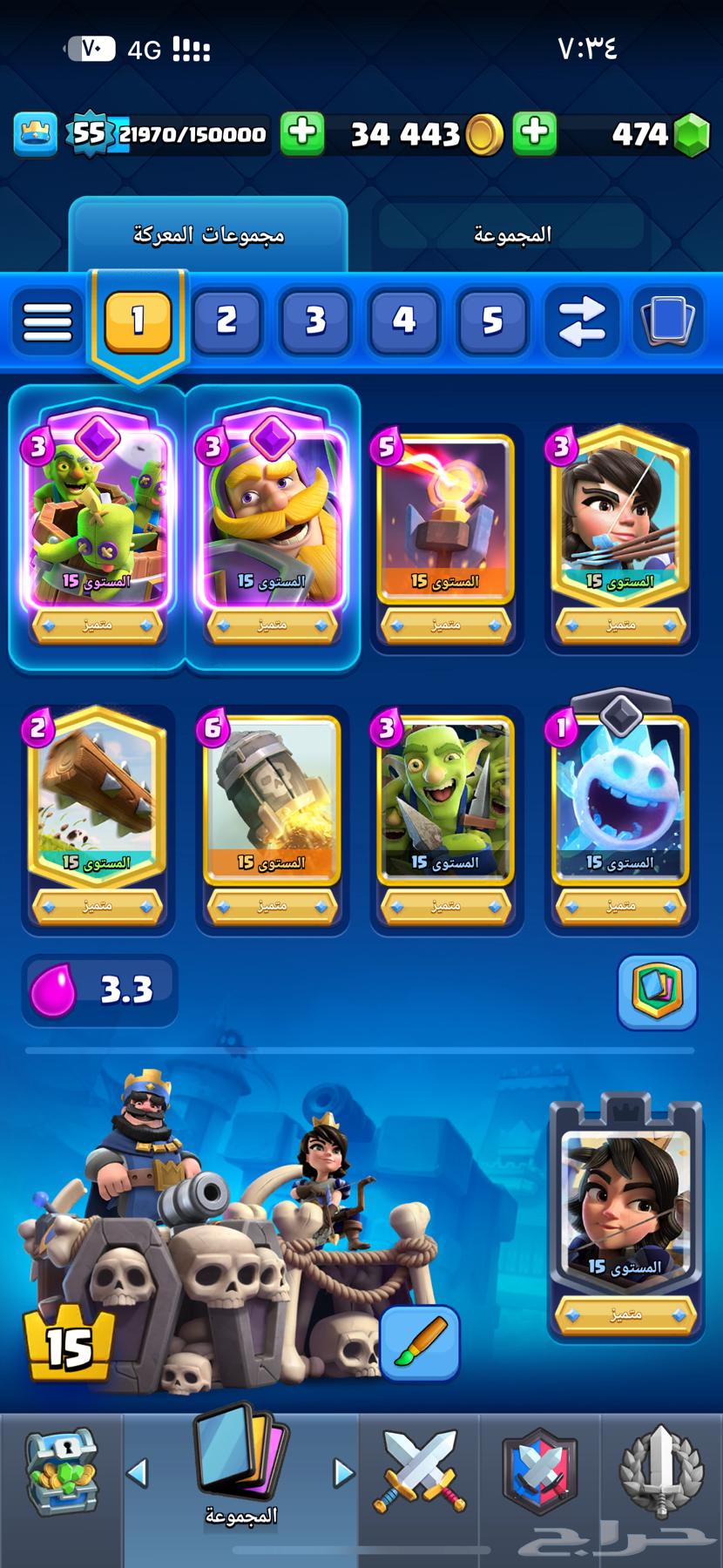723x1568 pixels.
Task: Open the deck options hamburger menu
Action: point(48,321)
